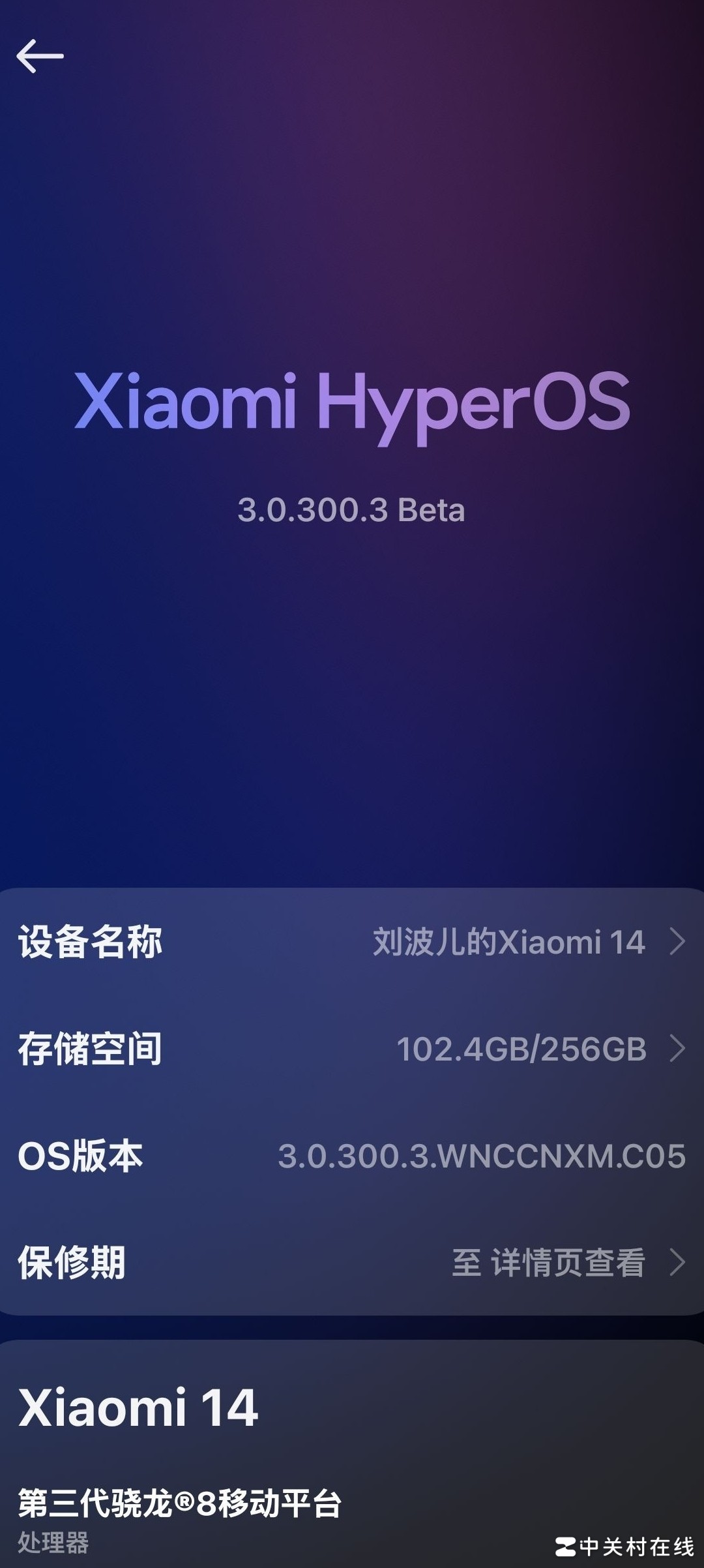Go back using the top-left arrow
Screen dimensions: 704x1568
[40, 56]
